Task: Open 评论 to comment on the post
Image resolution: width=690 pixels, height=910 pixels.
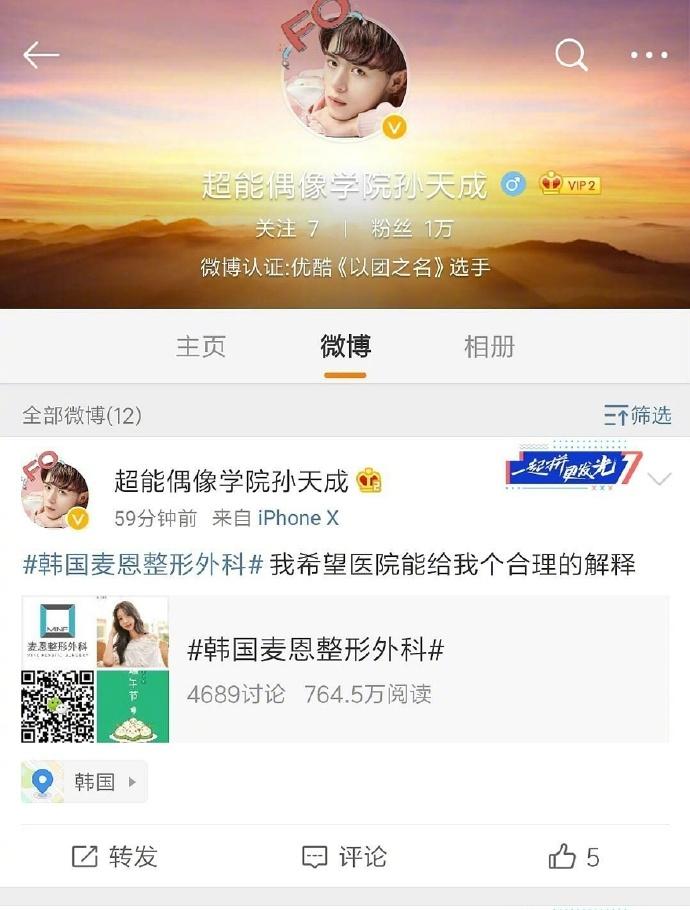Action: (345, 857)
